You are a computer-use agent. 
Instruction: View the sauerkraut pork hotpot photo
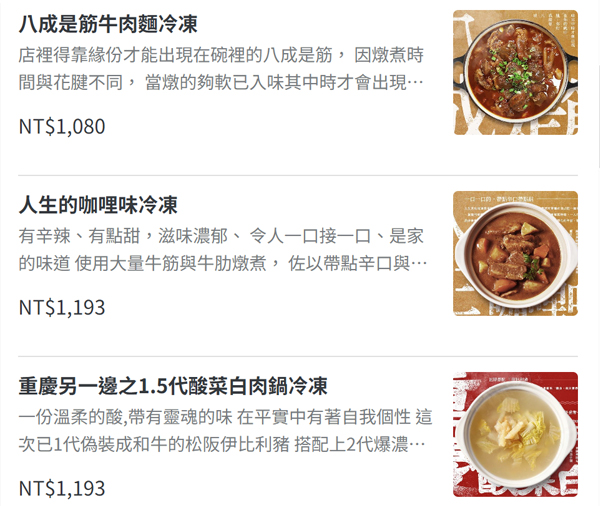(x=515, y=434)
